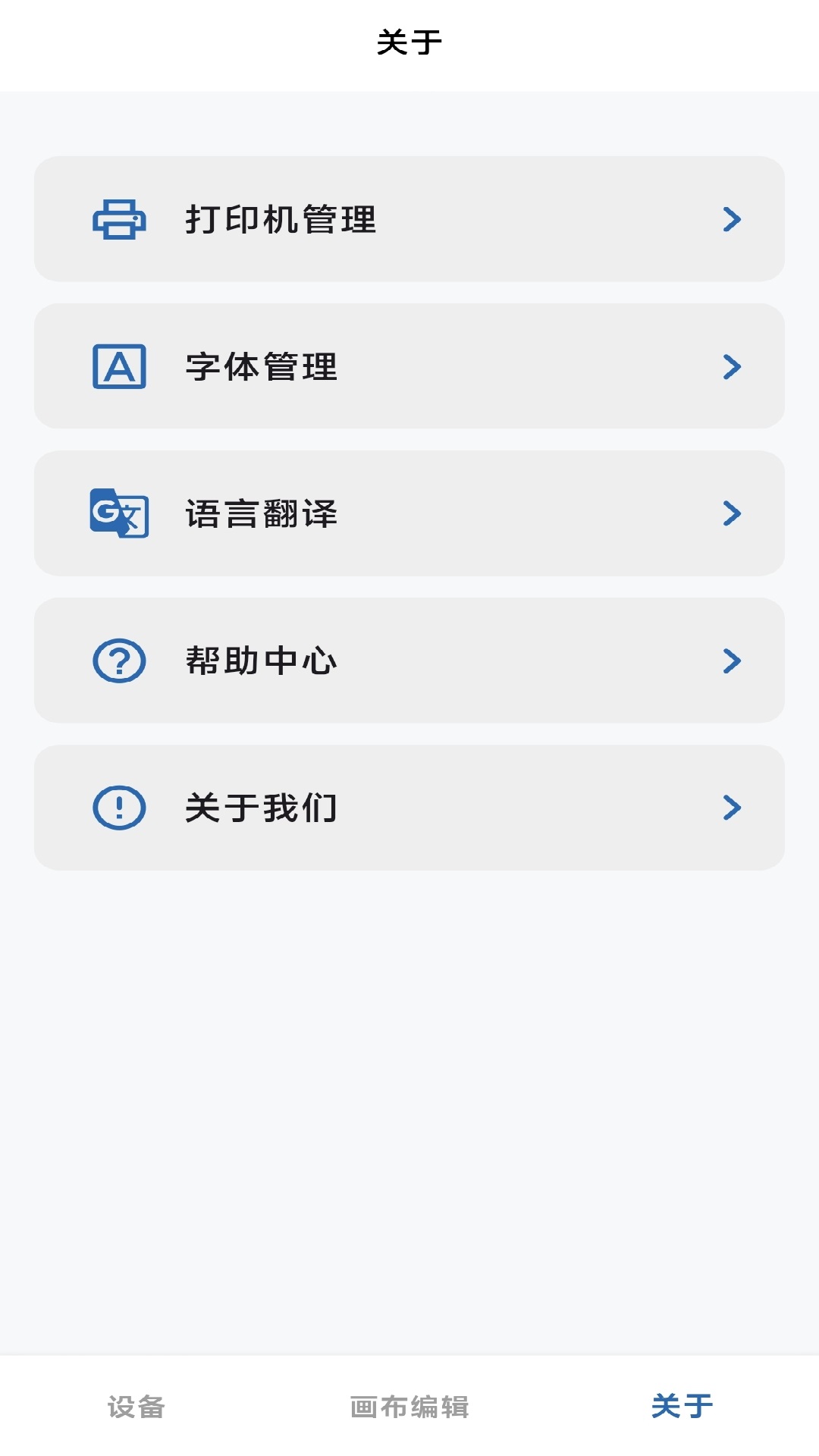Select the Google Translate style icon for 语言翻译
Screen dimensions: 819x1456
[120, 513]
